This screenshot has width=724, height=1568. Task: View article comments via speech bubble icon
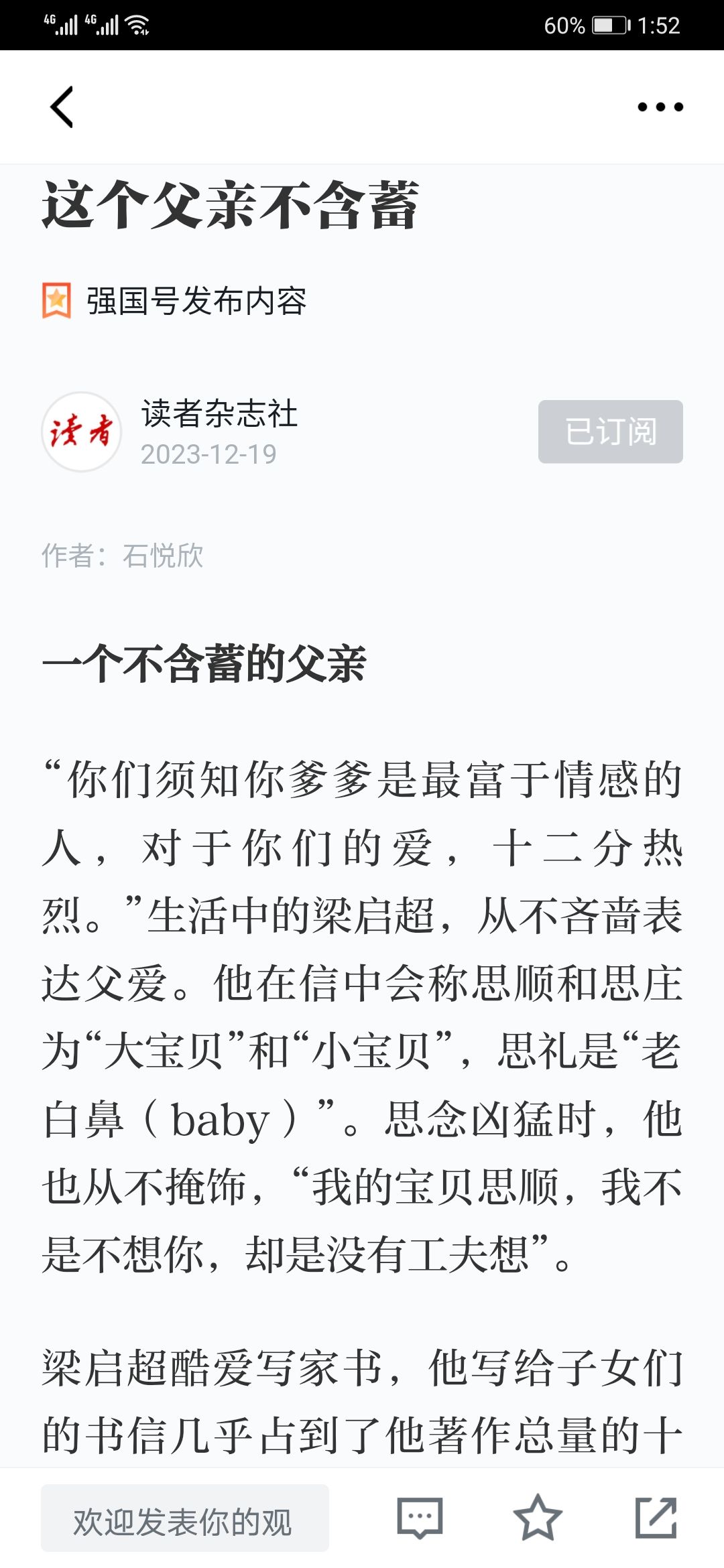pyautogui.click(x=420, y=1518)
